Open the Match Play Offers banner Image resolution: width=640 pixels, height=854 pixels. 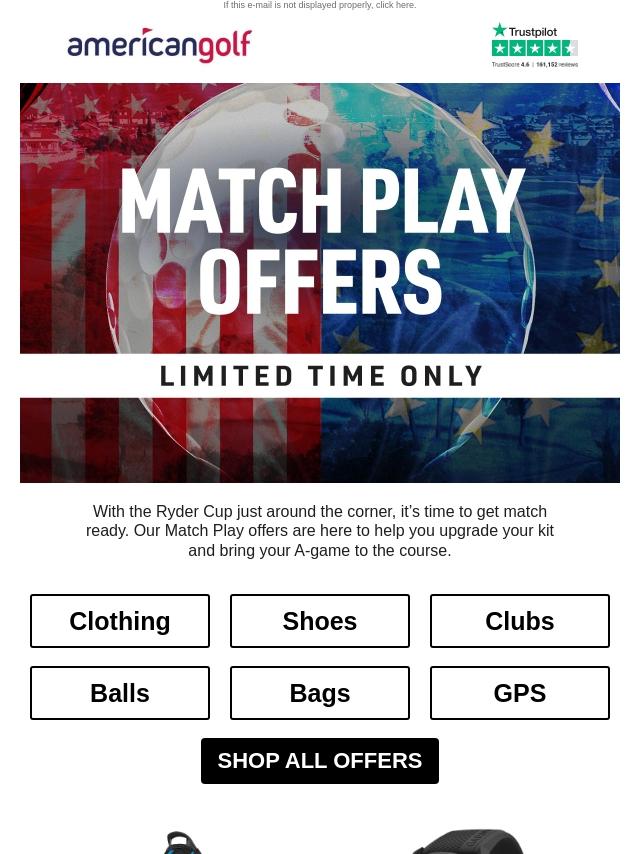click(320, 283)
